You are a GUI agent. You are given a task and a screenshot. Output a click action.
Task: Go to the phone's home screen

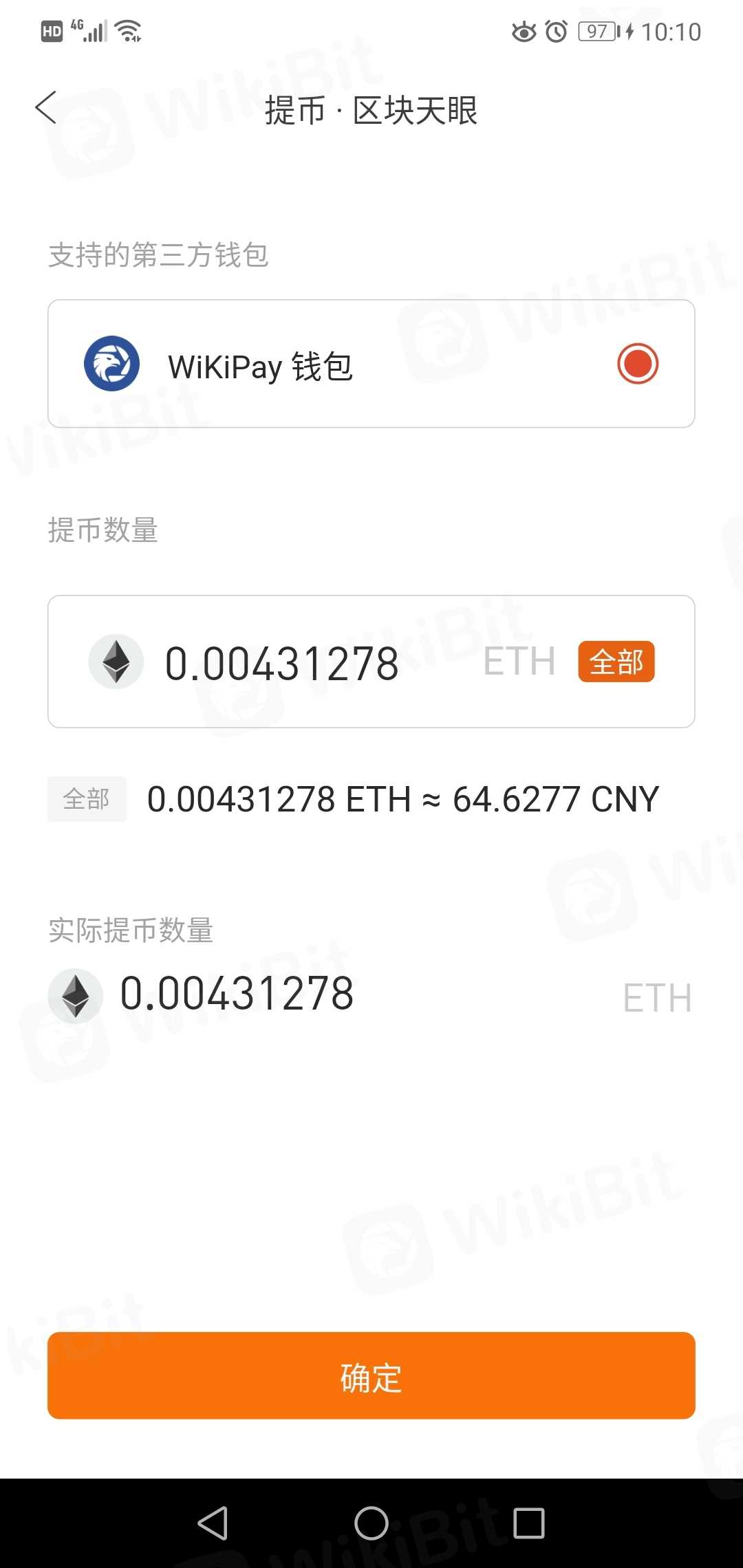tap(371, 1523)
